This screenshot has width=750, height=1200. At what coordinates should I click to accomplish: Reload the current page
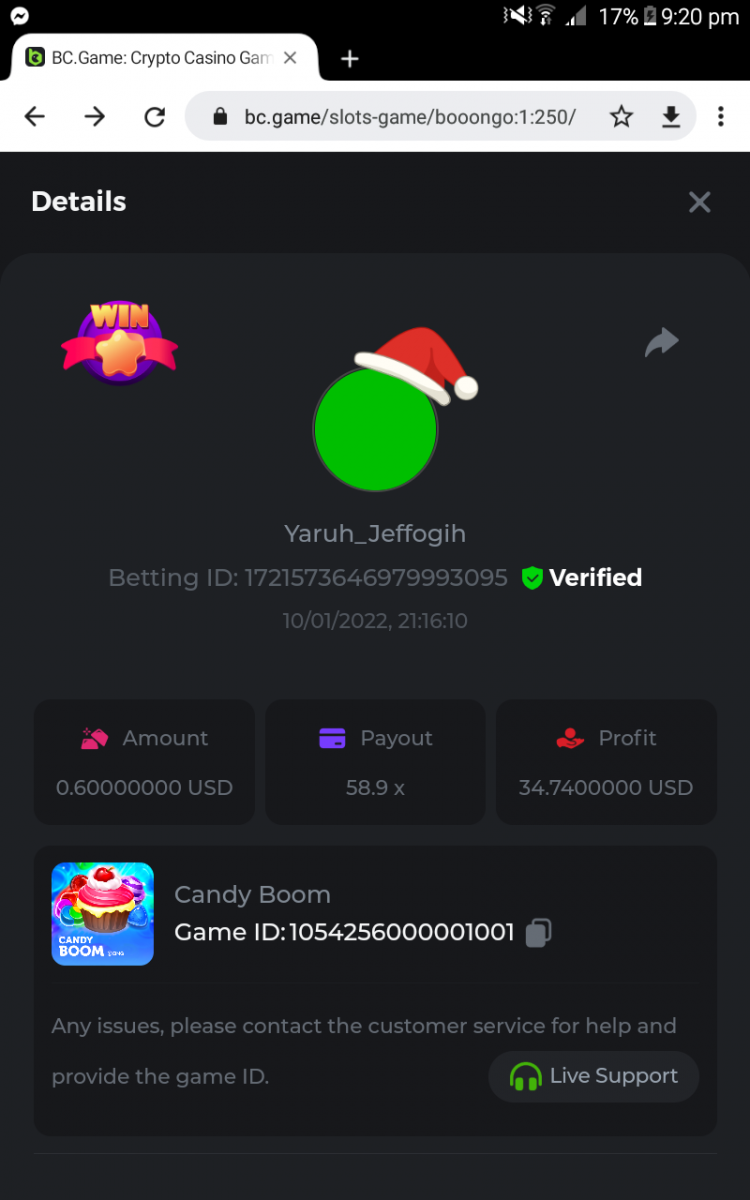(154, 117)
